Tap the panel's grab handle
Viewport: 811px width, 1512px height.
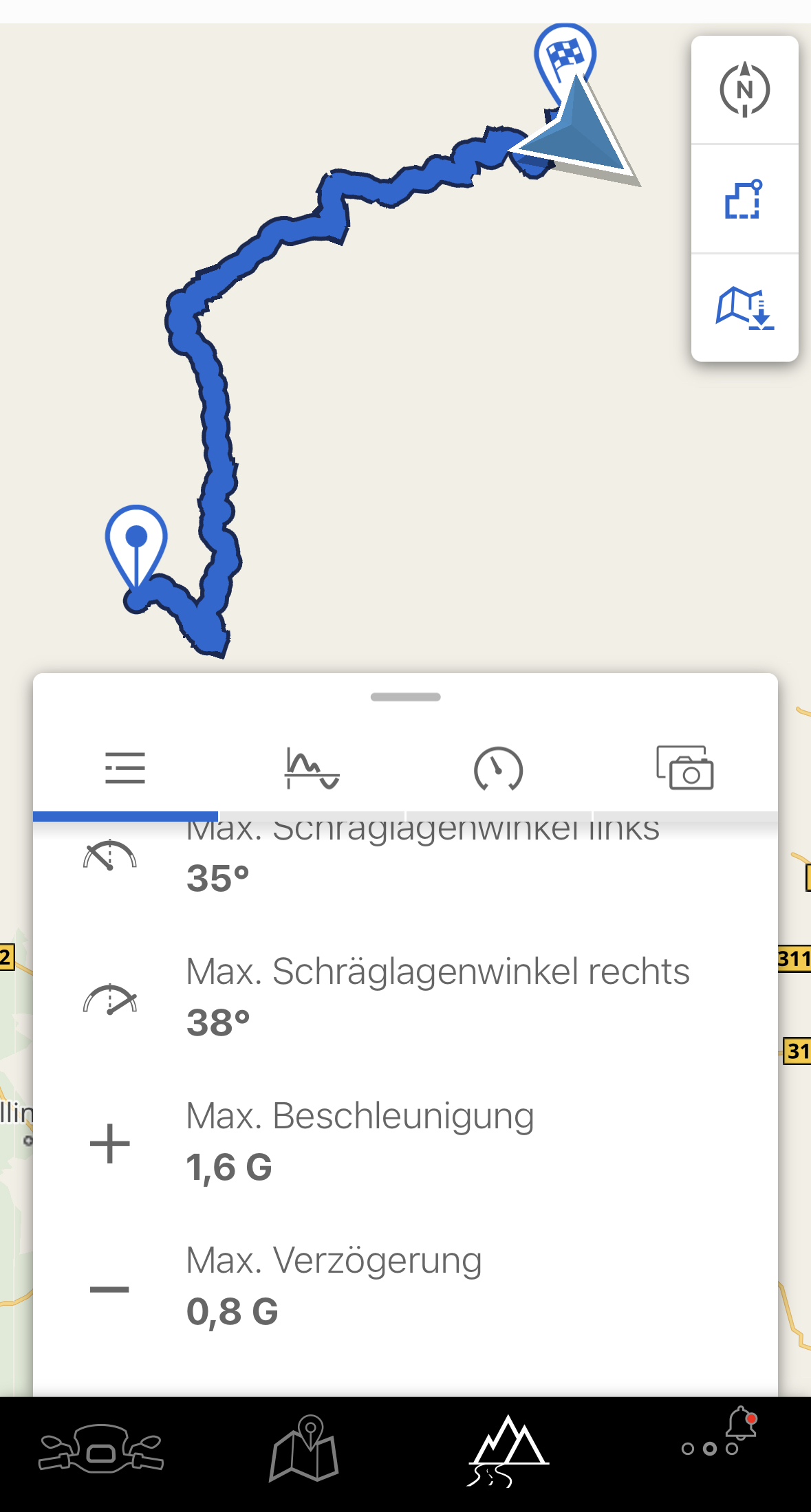pyautogui.click(x=405, y=697)
